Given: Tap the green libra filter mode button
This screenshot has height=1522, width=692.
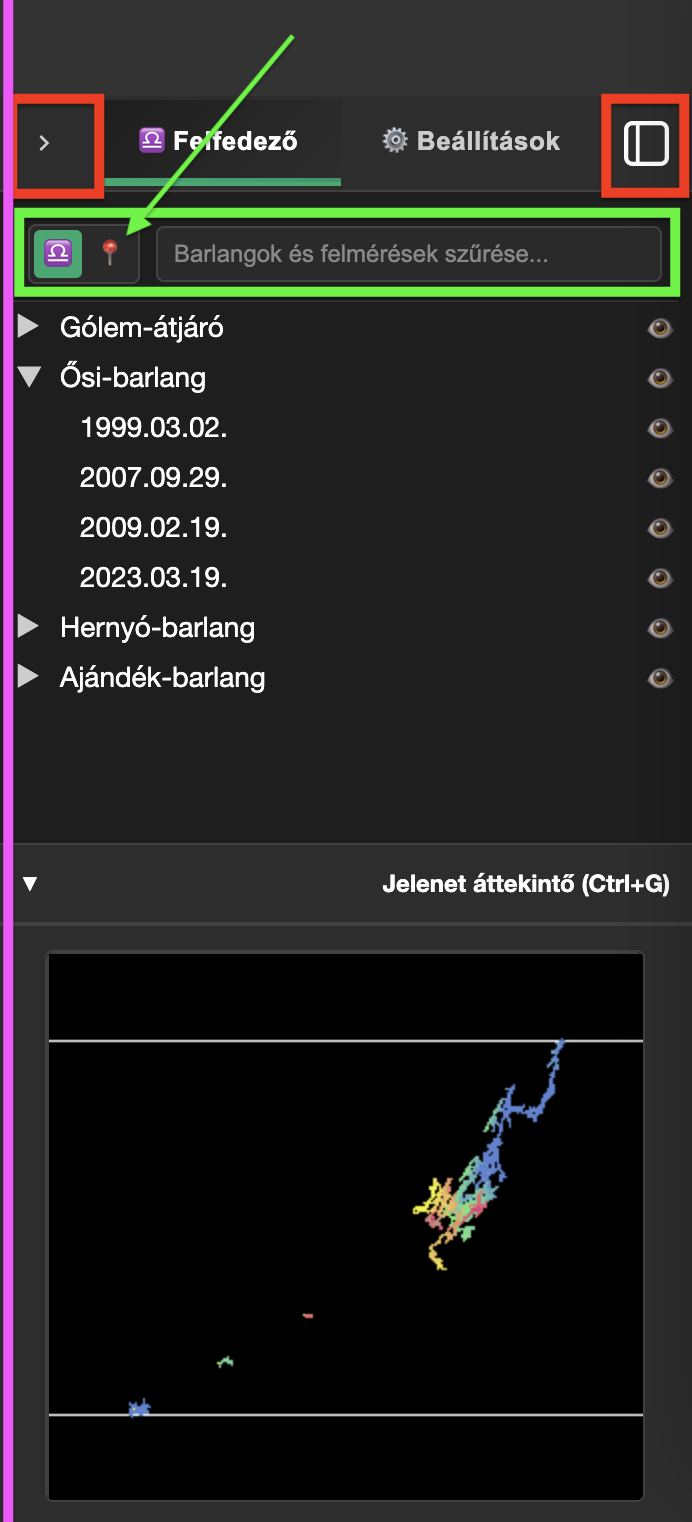Looking at the screenshot, I should (x=58, y=253).
